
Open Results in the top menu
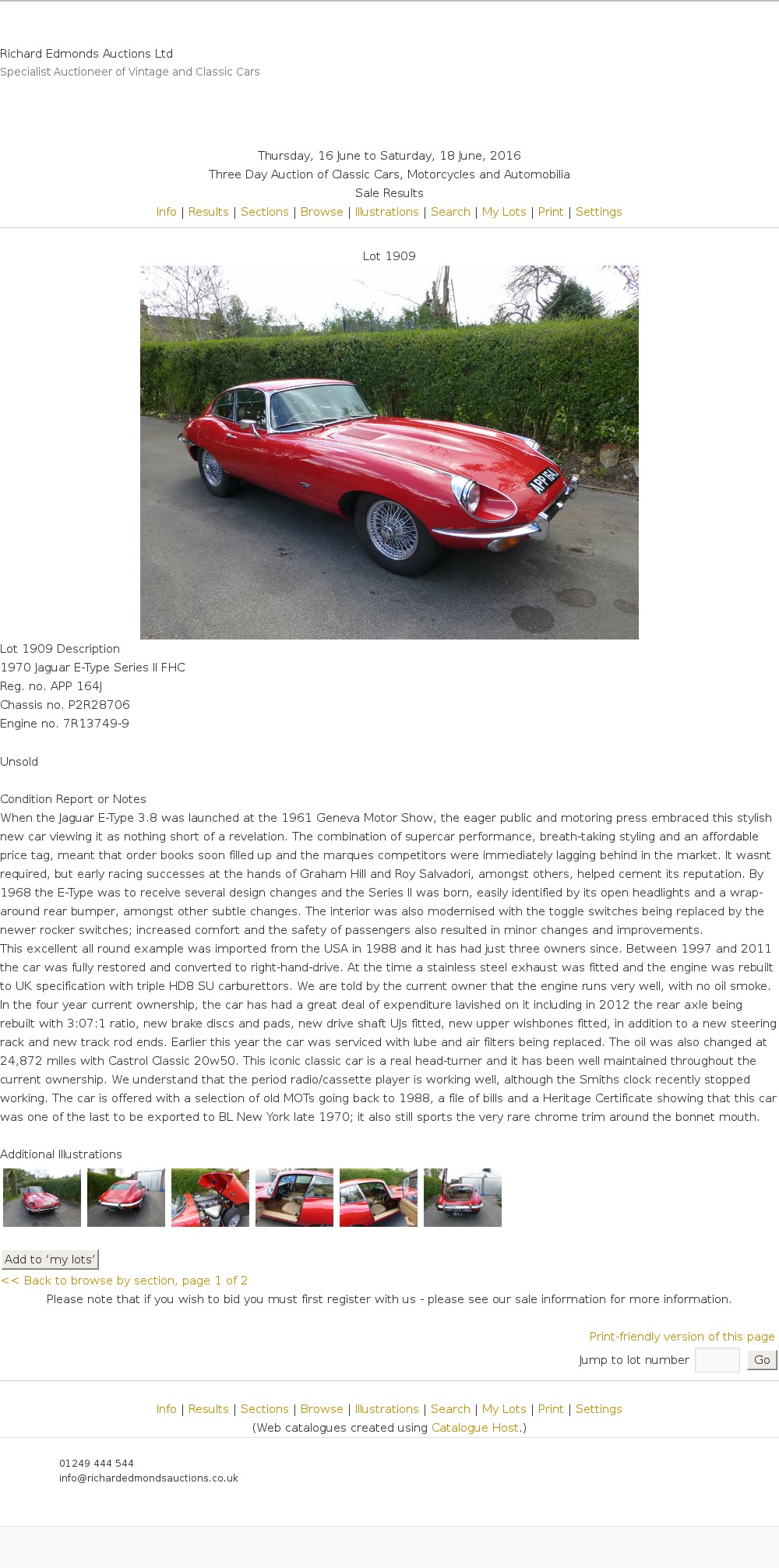pyautogui.click(x=208, y=212)
